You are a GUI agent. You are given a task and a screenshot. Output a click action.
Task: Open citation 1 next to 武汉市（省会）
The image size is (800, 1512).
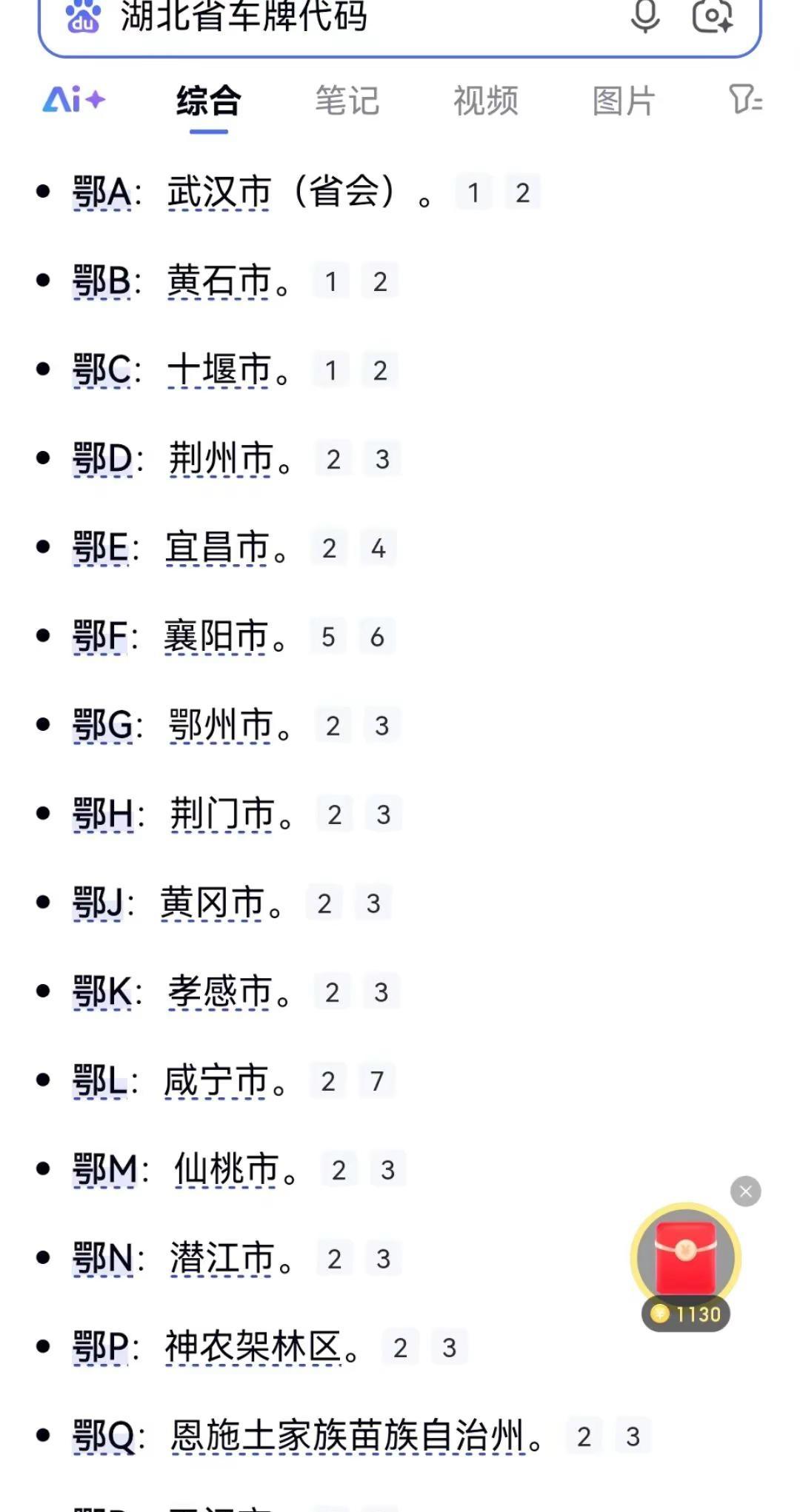click(473, 192)
